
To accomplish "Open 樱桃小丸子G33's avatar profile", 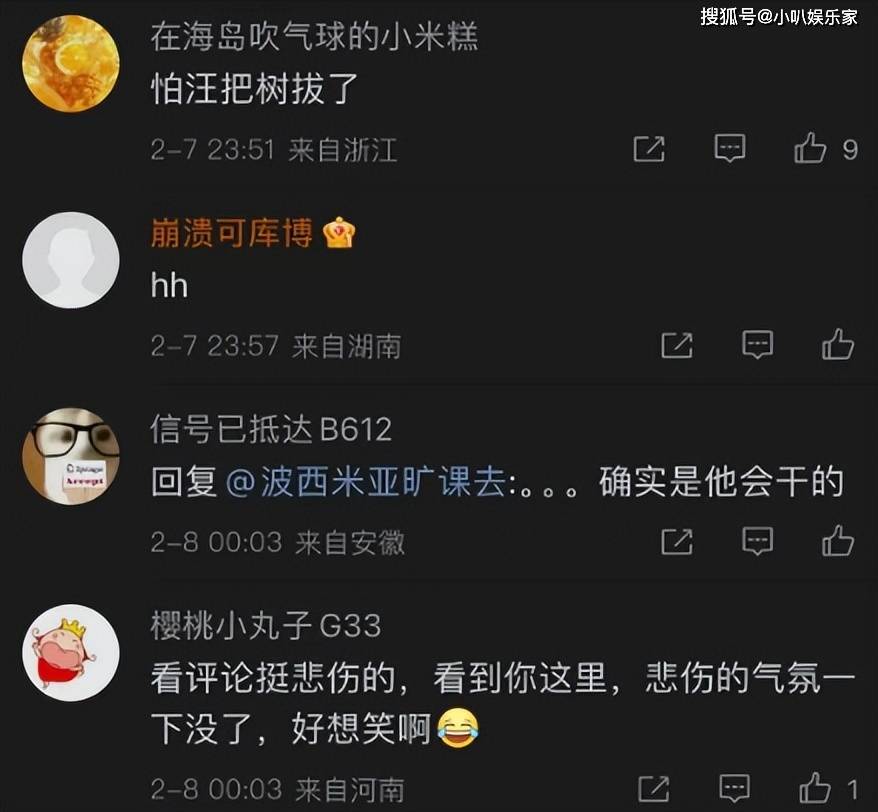I will pyautogui.click(x=70, y=652).
